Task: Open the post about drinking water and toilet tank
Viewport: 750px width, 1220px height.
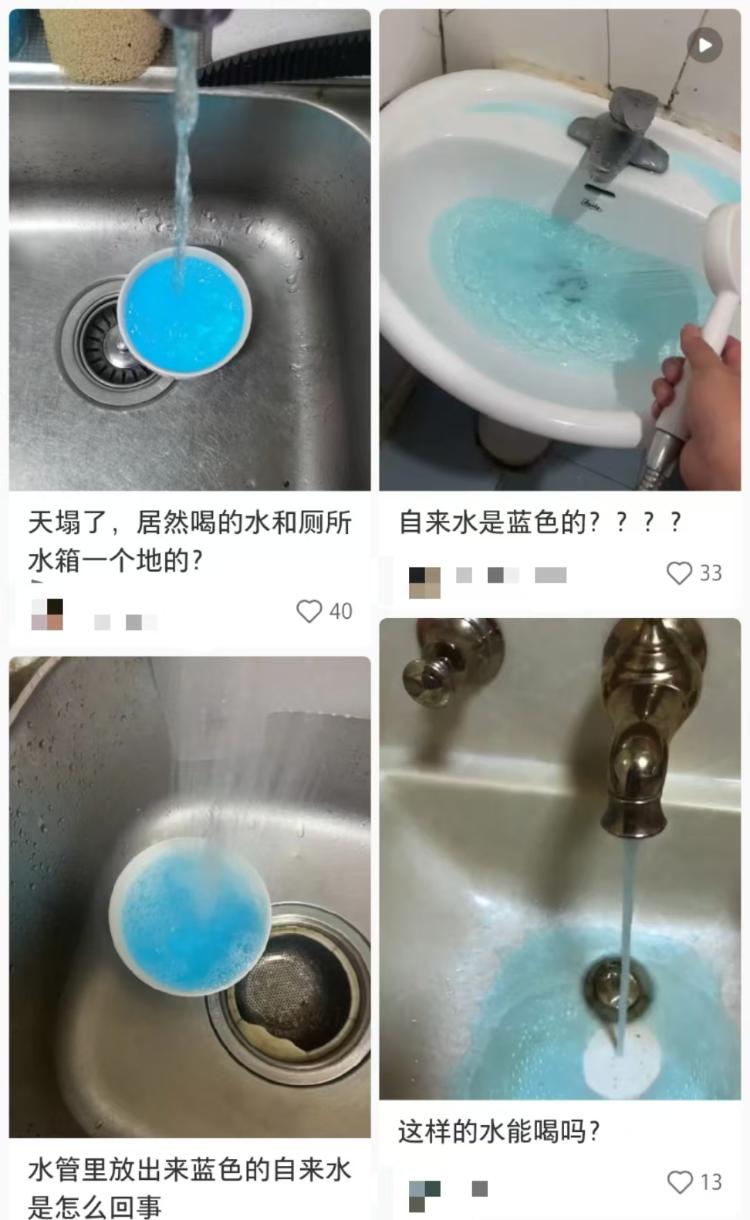Action: pos(190,250)
